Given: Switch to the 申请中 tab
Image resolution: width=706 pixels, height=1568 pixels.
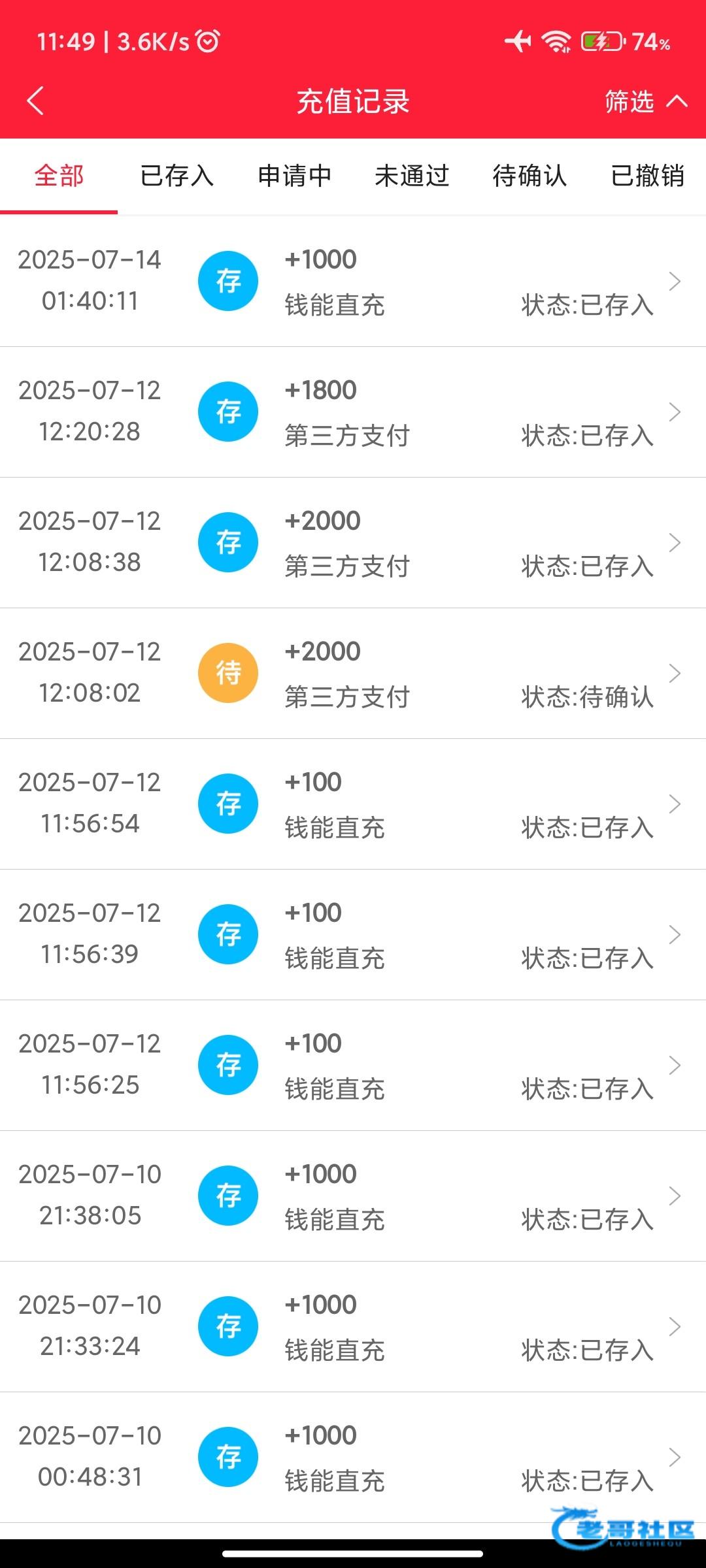Looking at the screenshot, I should point(294,176).
